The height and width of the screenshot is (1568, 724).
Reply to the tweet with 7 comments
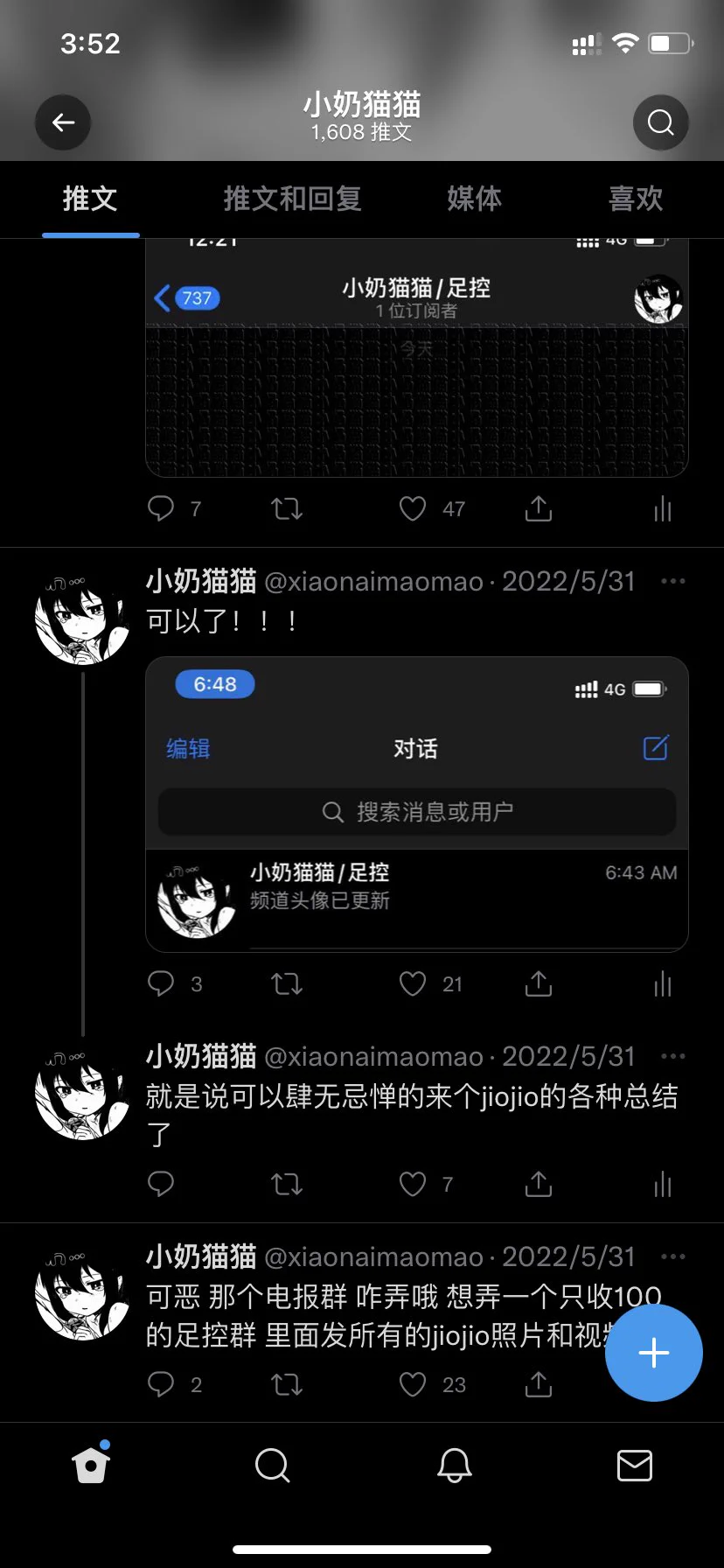pyautogui.click(x=161, y=508)
